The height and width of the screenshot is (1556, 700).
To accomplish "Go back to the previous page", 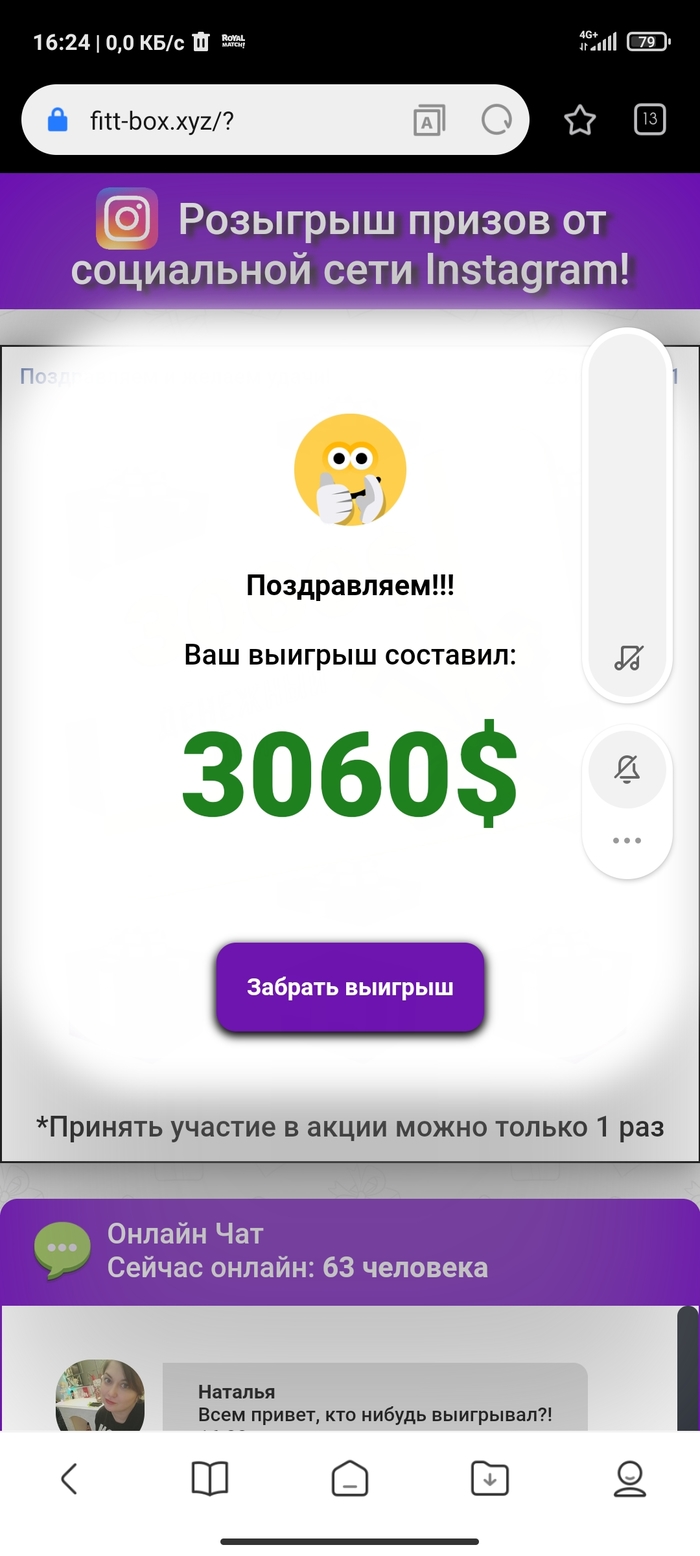I will [x=69, y=1478].
